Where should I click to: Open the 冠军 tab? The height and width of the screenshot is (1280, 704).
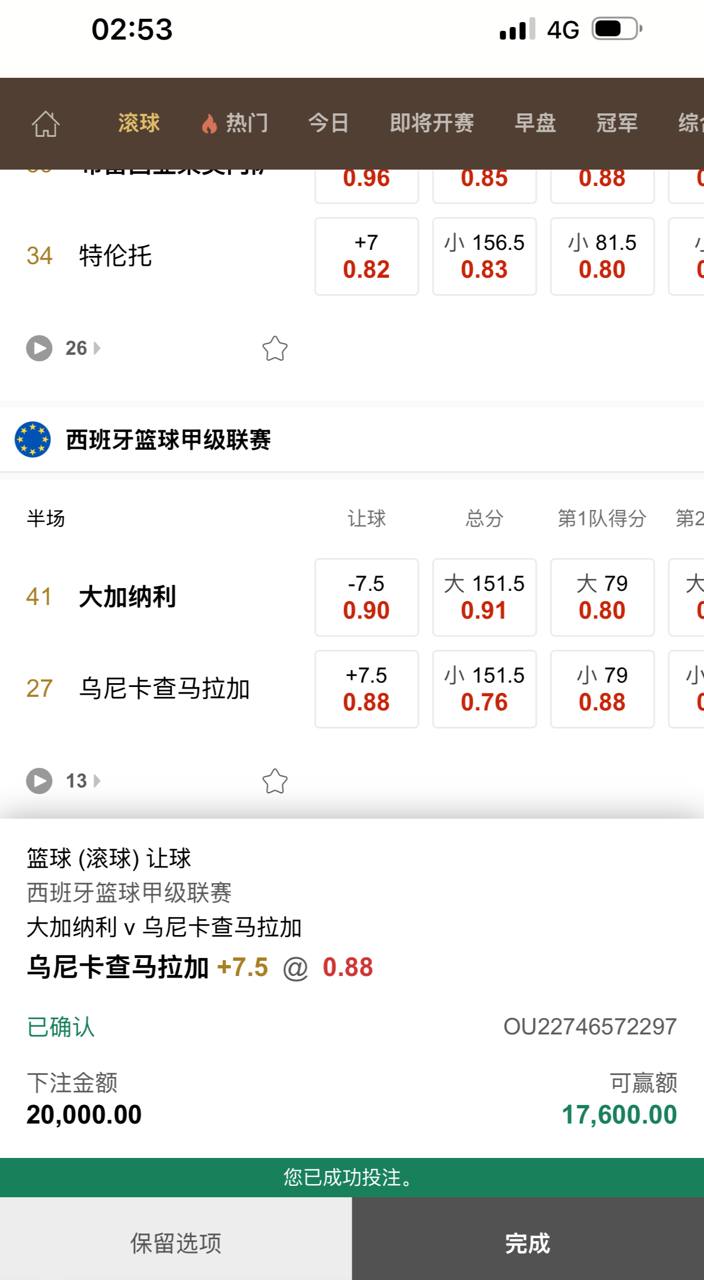pyautogui.click(x=617, y=123)
